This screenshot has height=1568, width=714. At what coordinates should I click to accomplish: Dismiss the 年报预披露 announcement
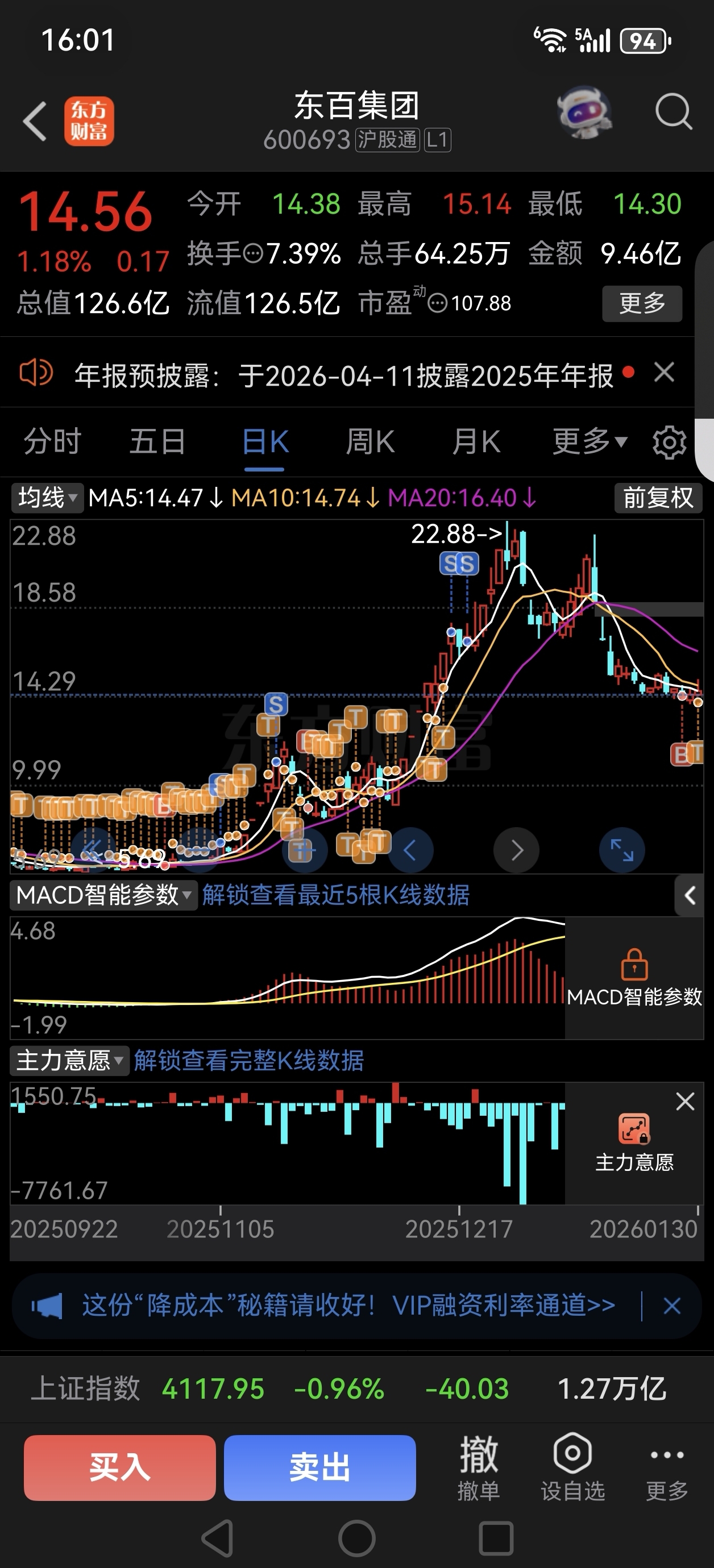point(664,372)
